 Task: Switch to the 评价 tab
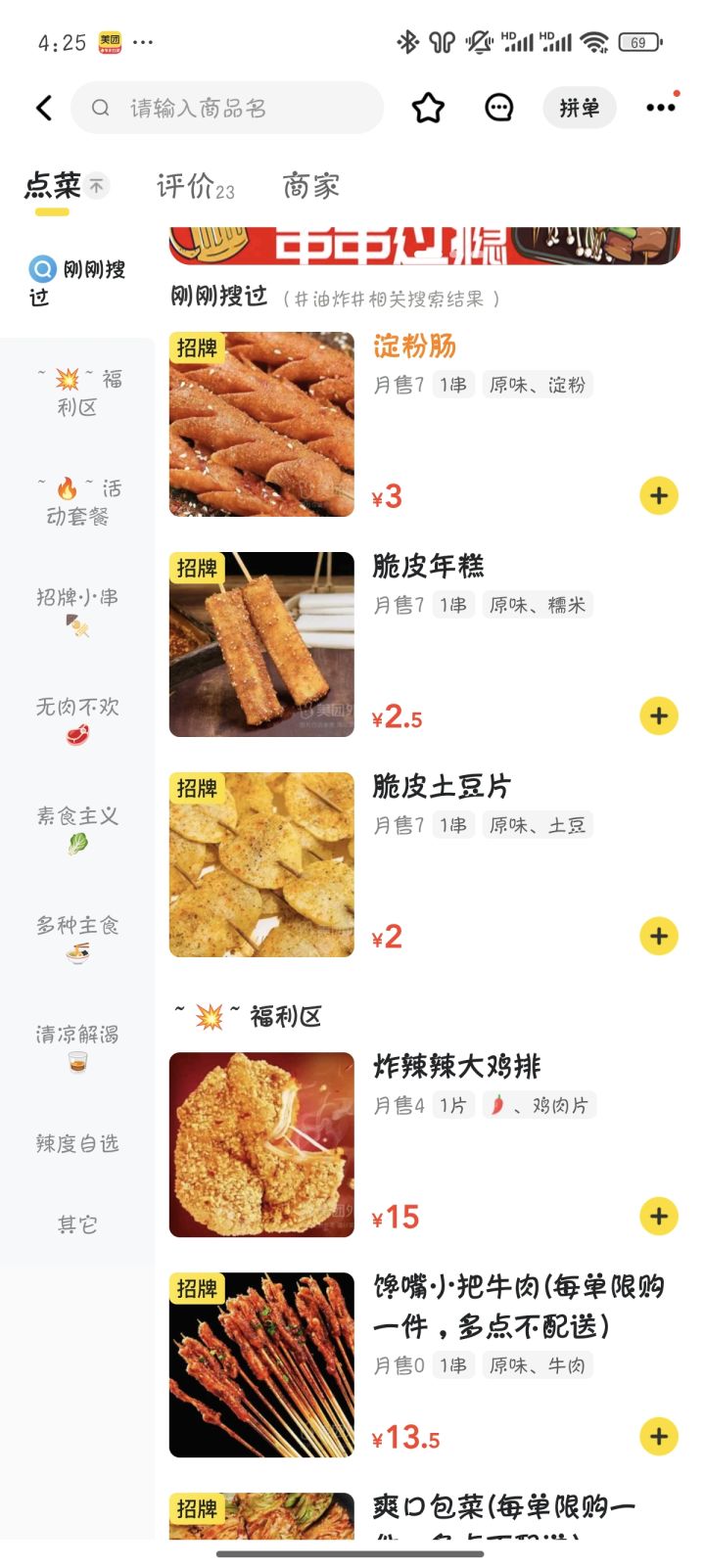point(196,186)
